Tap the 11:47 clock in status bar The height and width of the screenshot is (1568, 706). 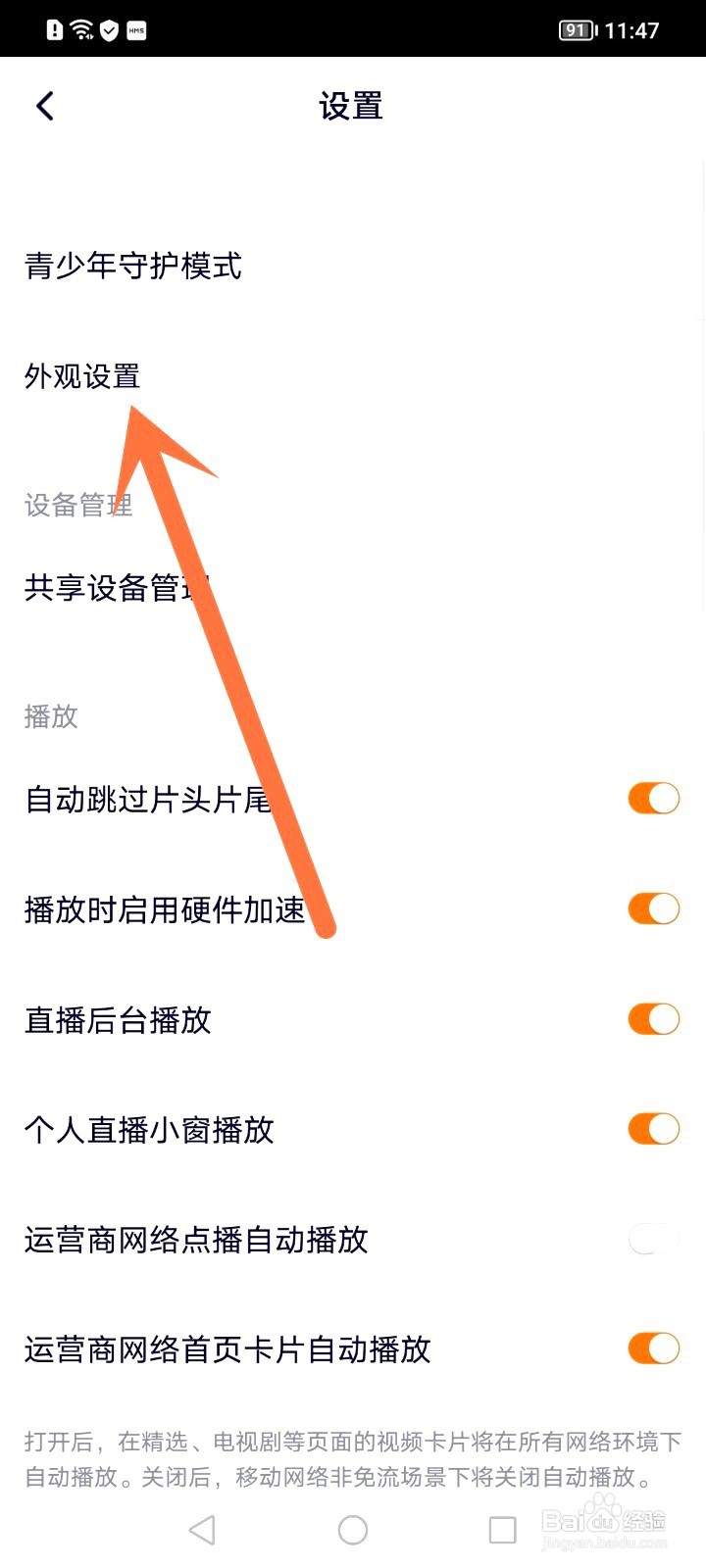634,30
